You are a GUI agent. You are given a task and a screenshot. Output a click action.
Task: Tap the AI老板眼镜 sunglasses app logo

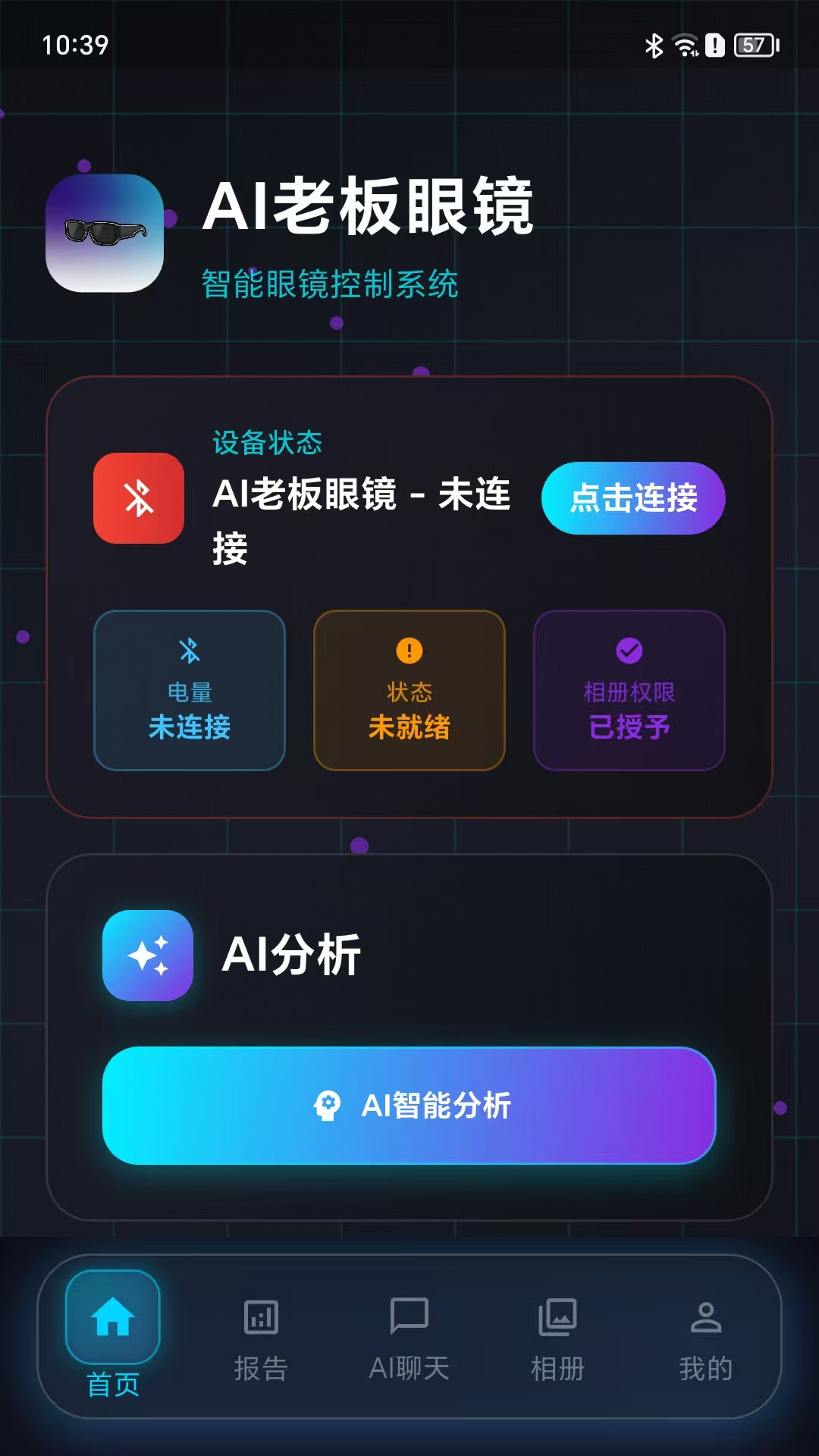pos(105,235)
